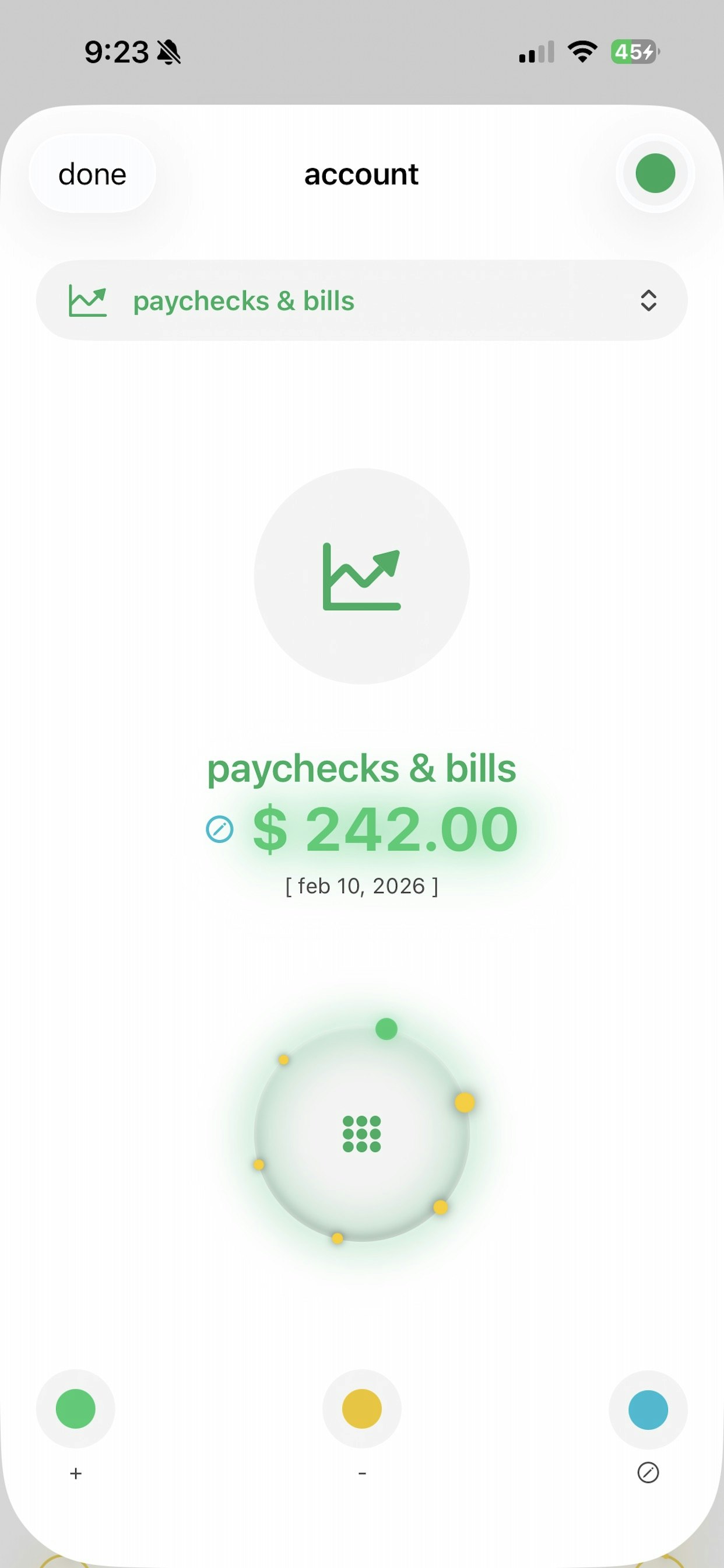Open the nine-dot grid in the circular dial
The height and width of the screenshot is (1568, 724).
click(362, 1132)
